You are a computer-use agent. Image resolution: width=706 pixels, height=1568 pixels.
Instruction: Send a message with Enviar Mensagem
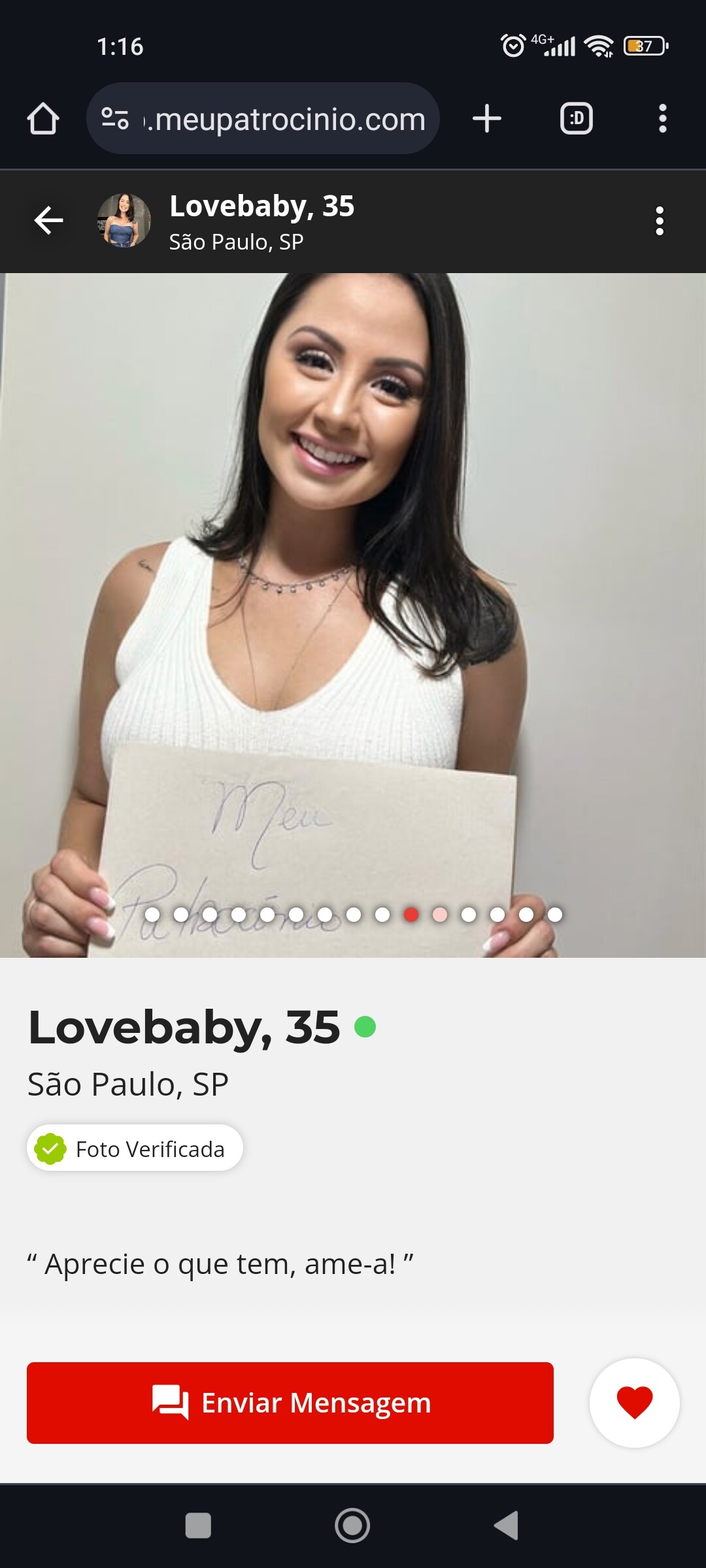click(290, 1403)
